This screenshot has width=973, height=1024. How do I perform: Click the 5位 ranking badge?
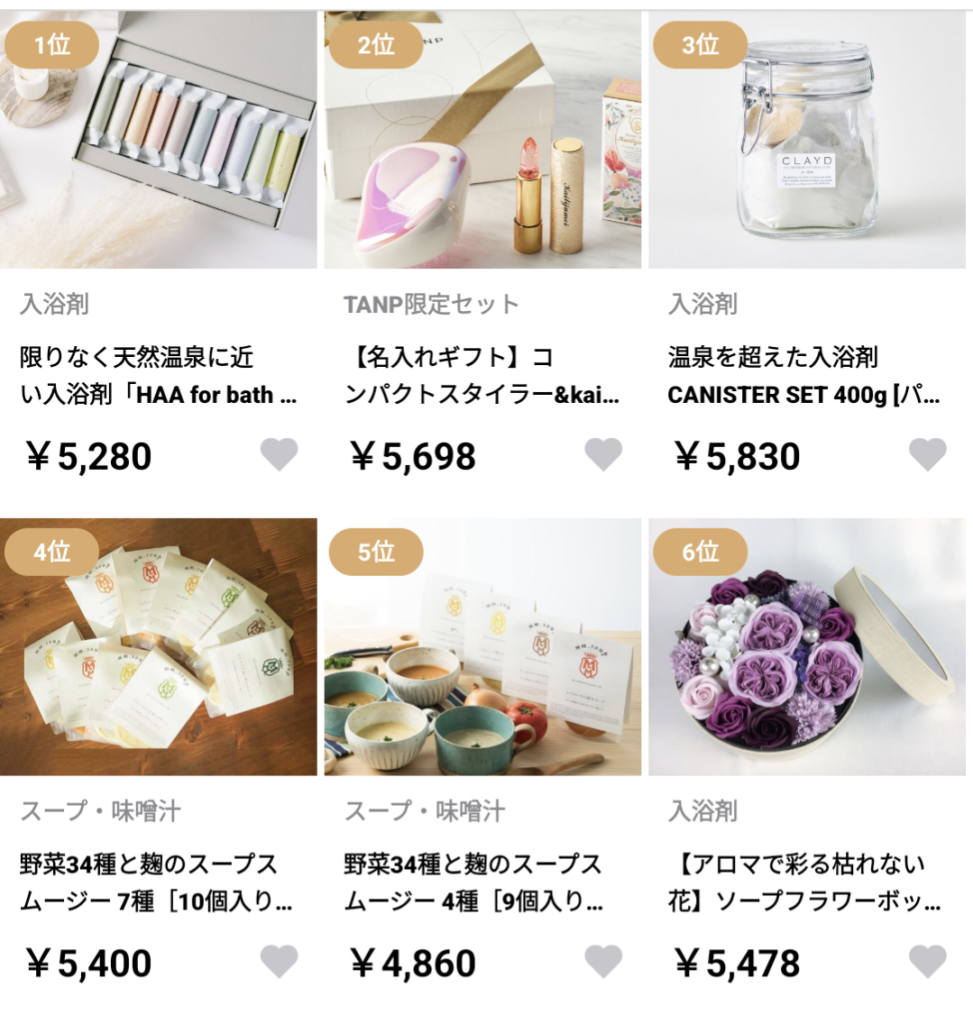click(x=378, y=549)
